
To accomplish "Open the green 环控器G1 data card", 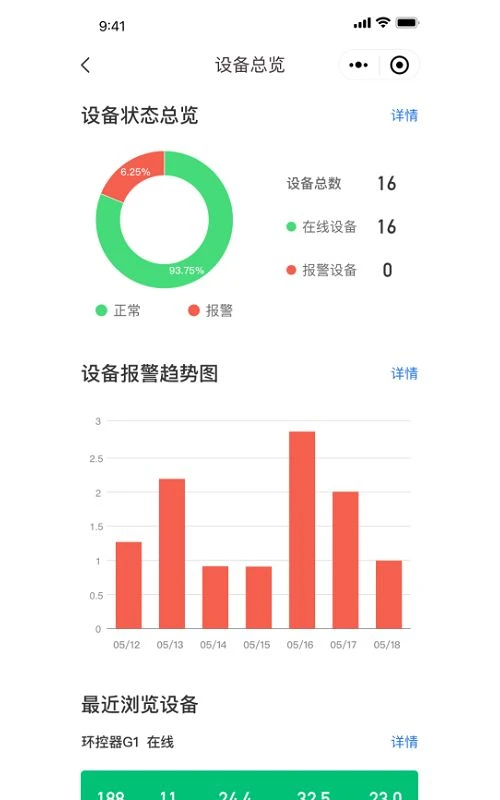I will click(249, 785).
